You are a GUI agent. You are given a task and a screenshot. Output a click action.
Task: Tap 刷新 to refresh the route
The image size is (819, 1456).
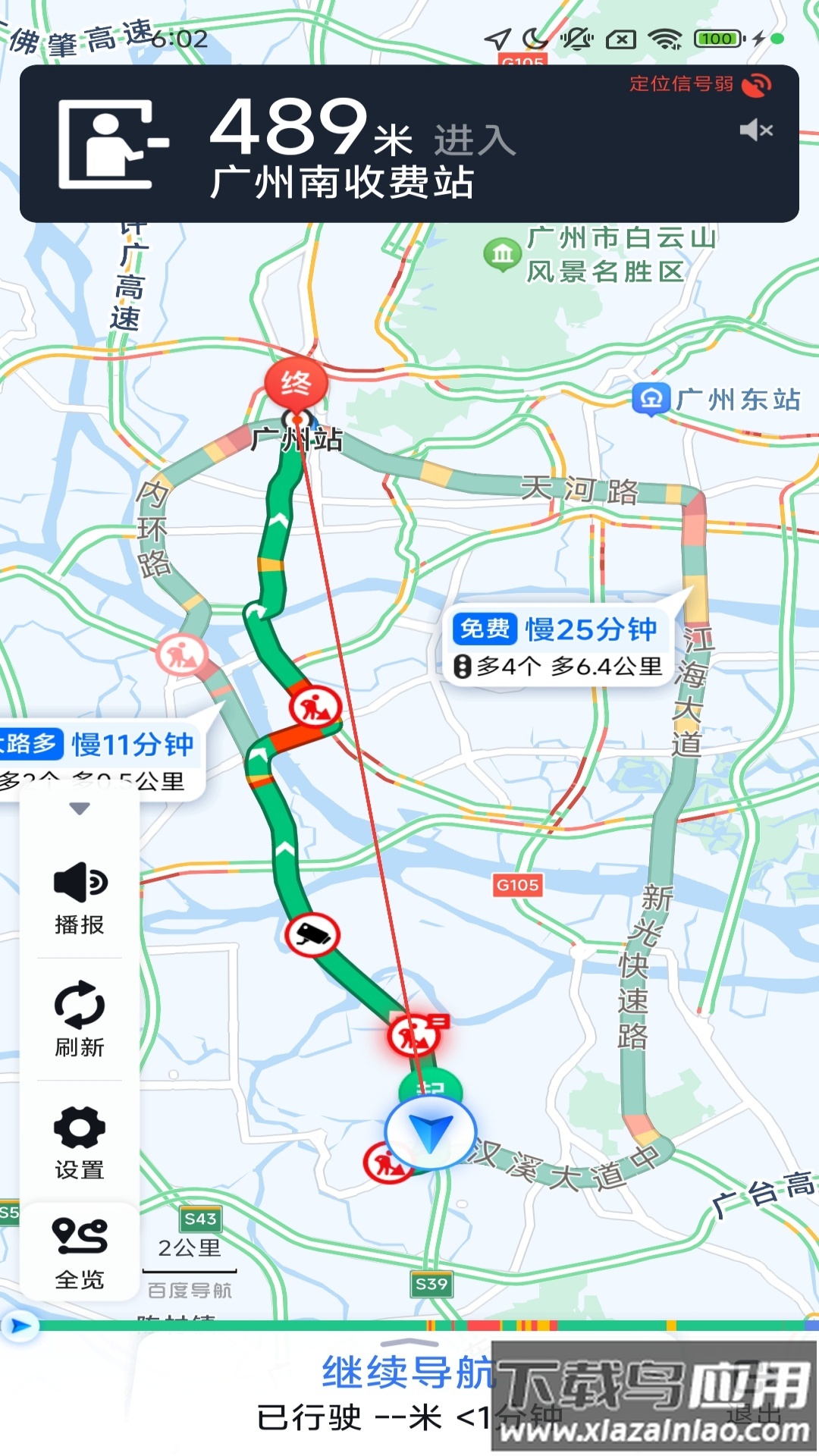(x=80, y=1020)
